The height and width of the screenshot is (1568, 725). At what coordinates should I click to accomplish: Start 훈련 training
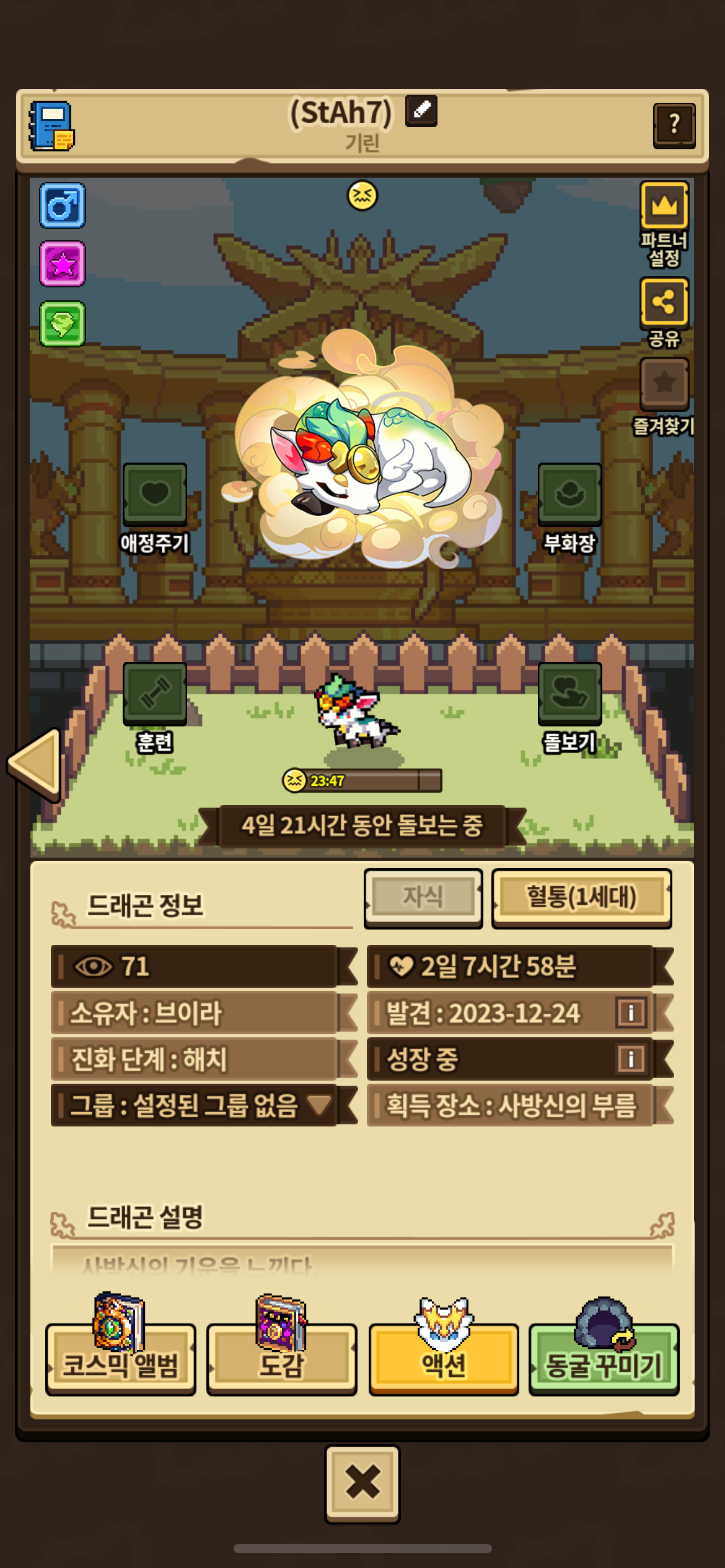tap(154, 694)
